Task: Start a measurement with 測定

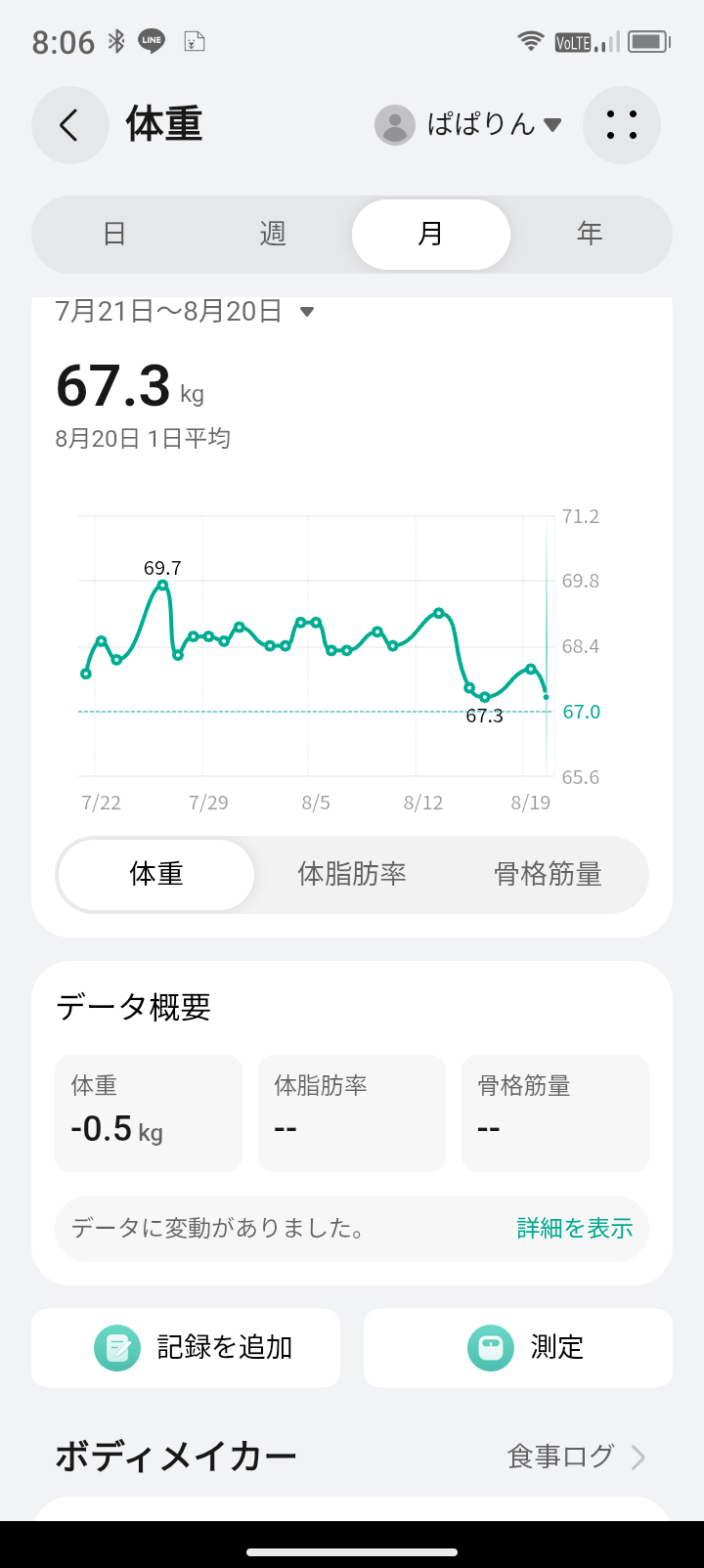Action: [x=518, y=1348]
